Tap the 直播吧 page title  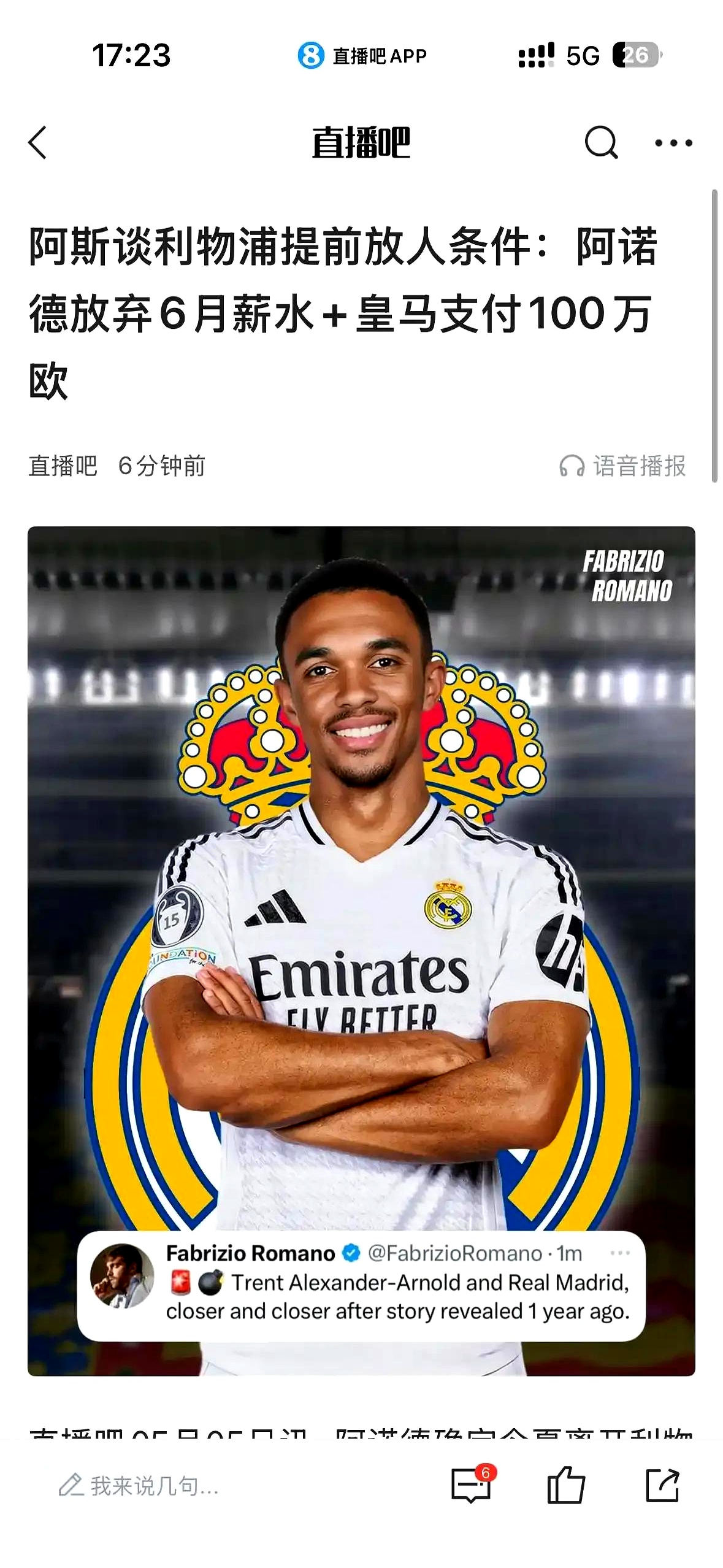pos(362,143)
